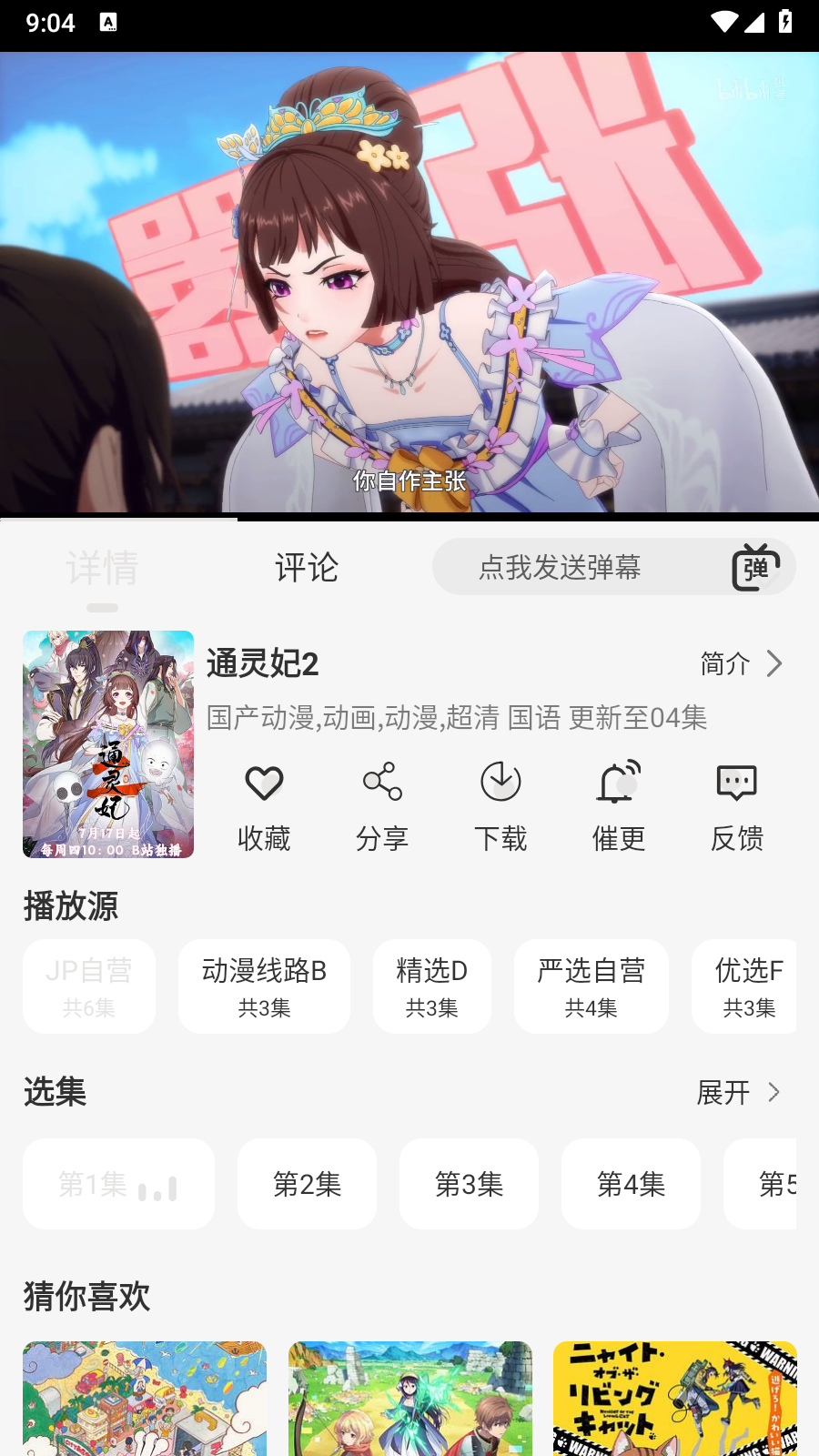This screenshot has height=1456, width=819.
Task: Choose 精选D playback source
Action: [x=432, y=986]
